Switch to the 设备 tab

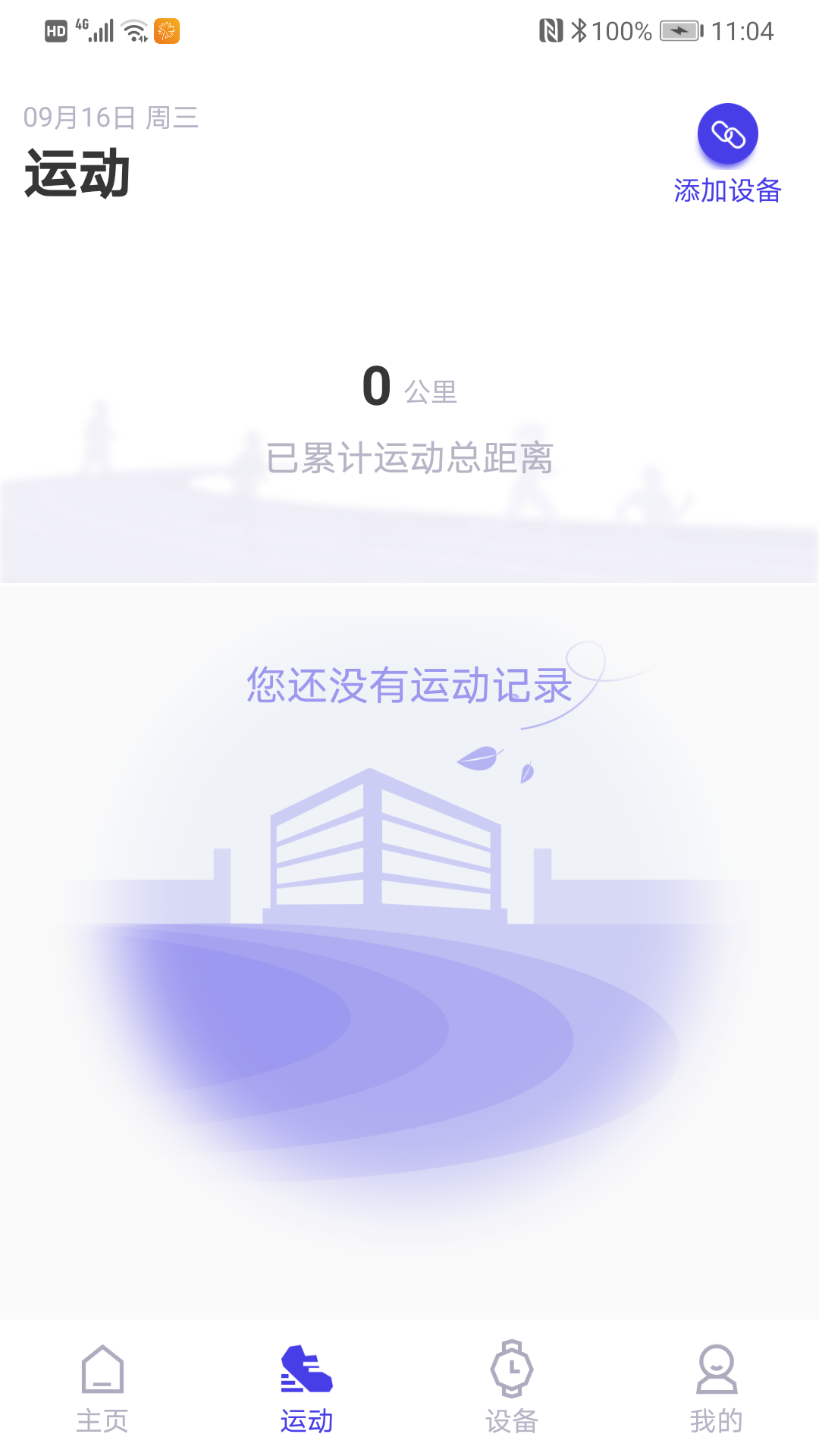pos(512,1398)
